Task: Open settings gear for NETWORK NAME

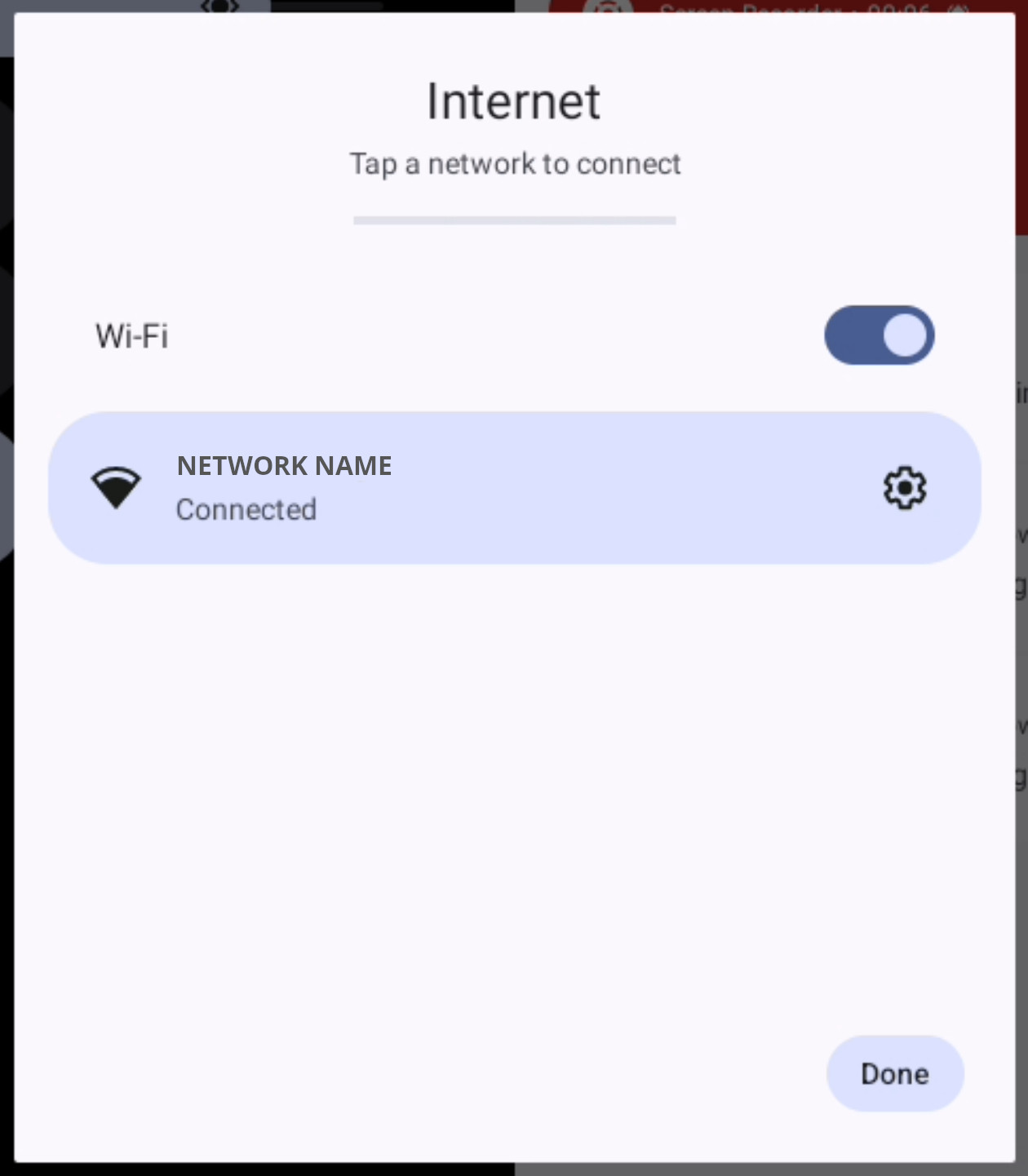Action: (905, 489)
